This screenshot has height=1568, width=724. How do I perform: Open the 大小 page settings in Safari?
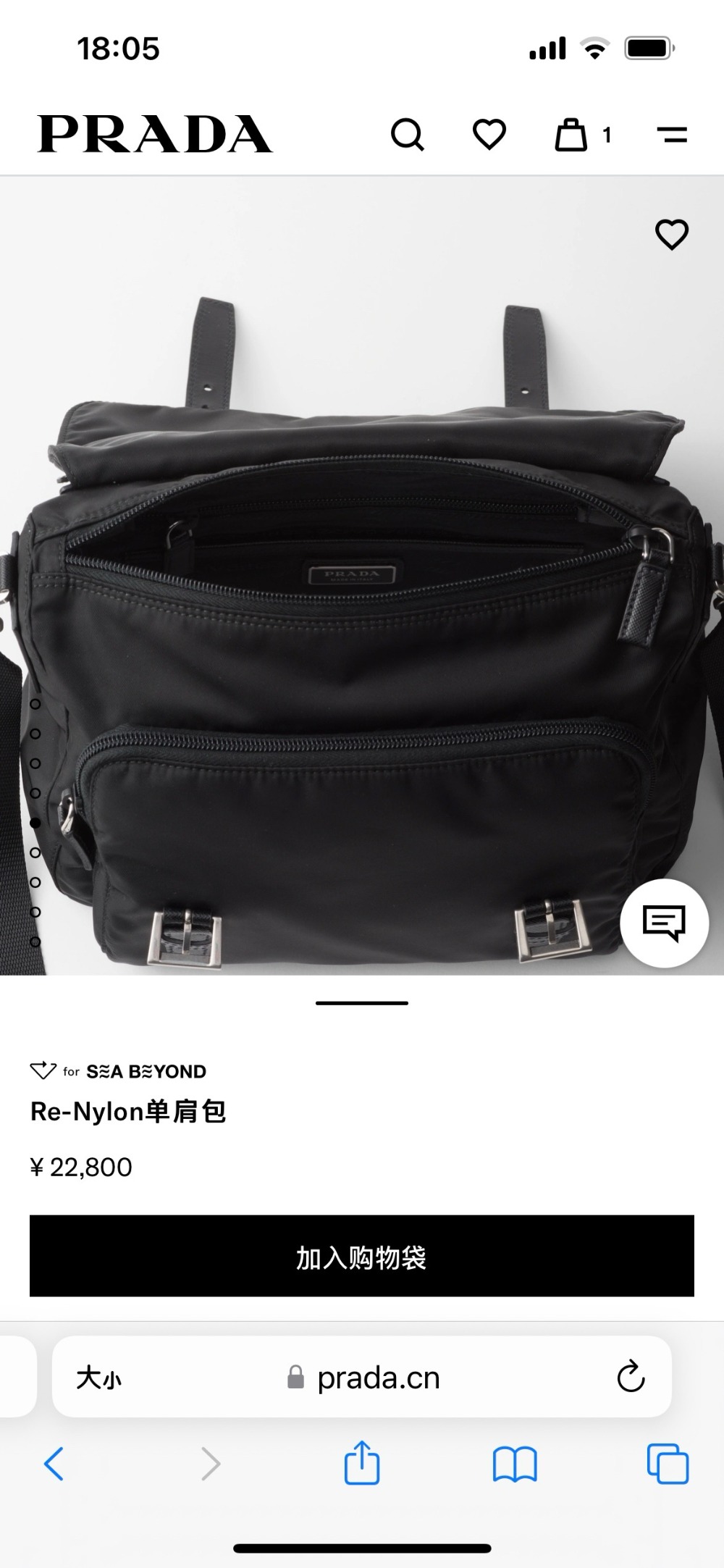point(99,1378)
